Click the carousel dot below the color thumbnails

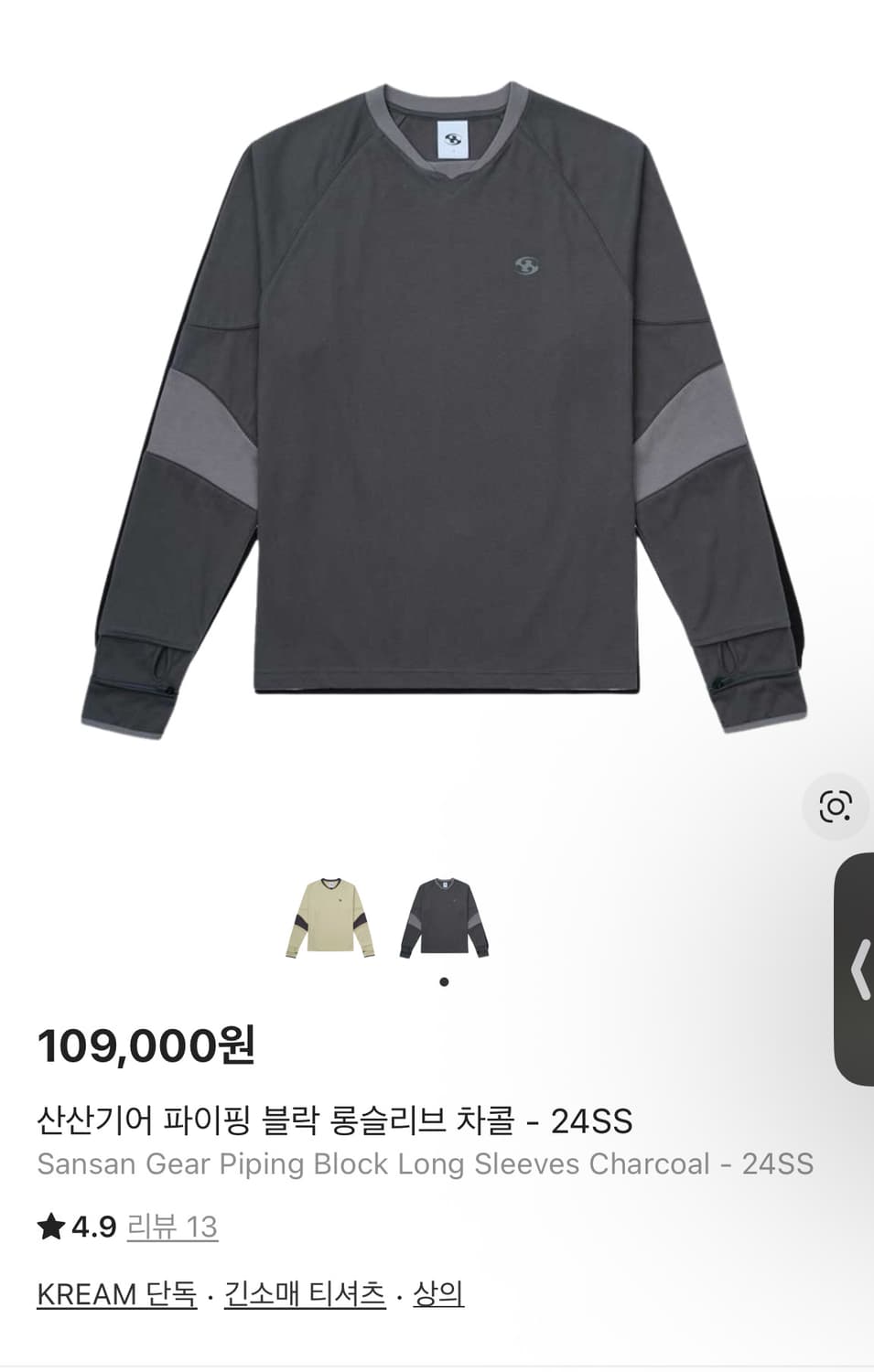pos(445,980)
